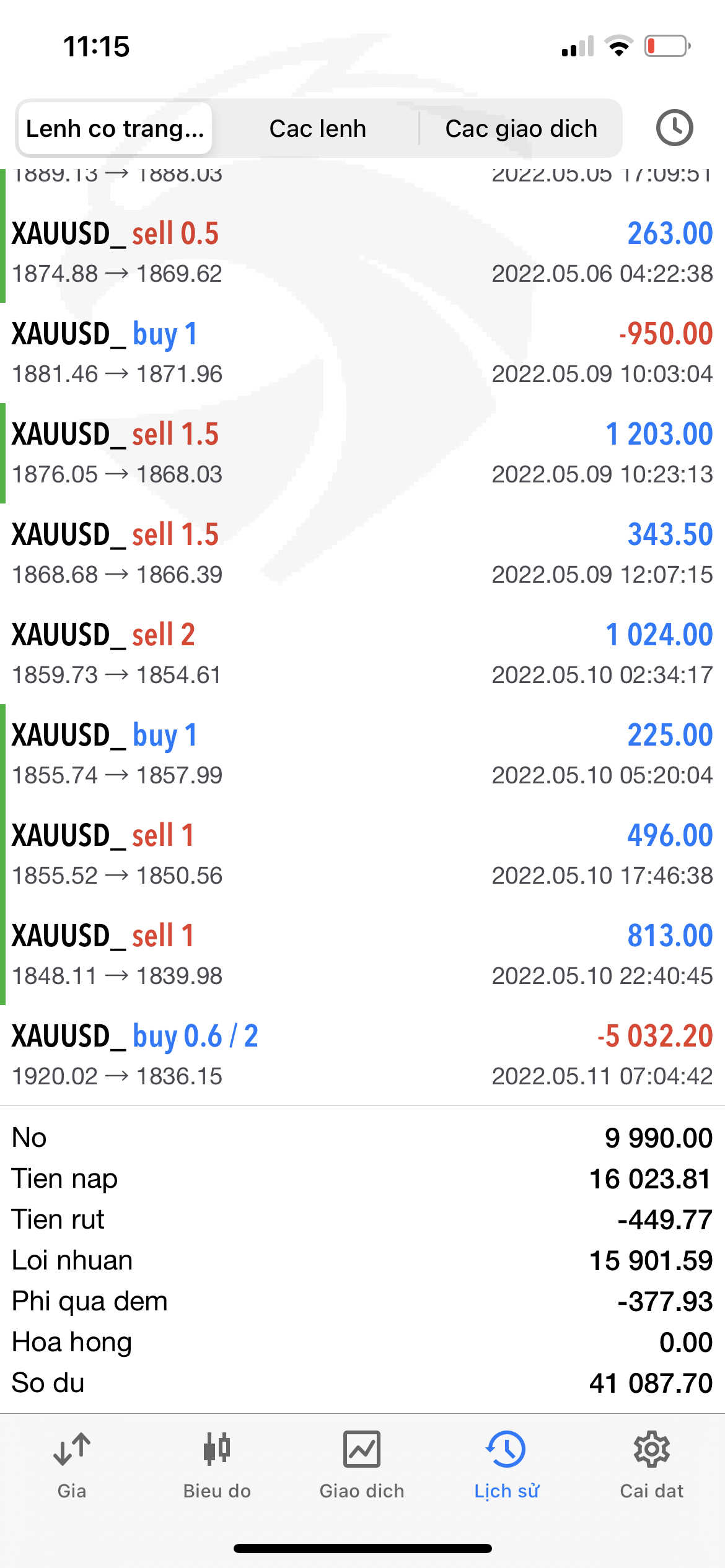725x1568 pixels.
Task: Expand the buy 0.6 / 2 trade
Action: point(362,1055)
